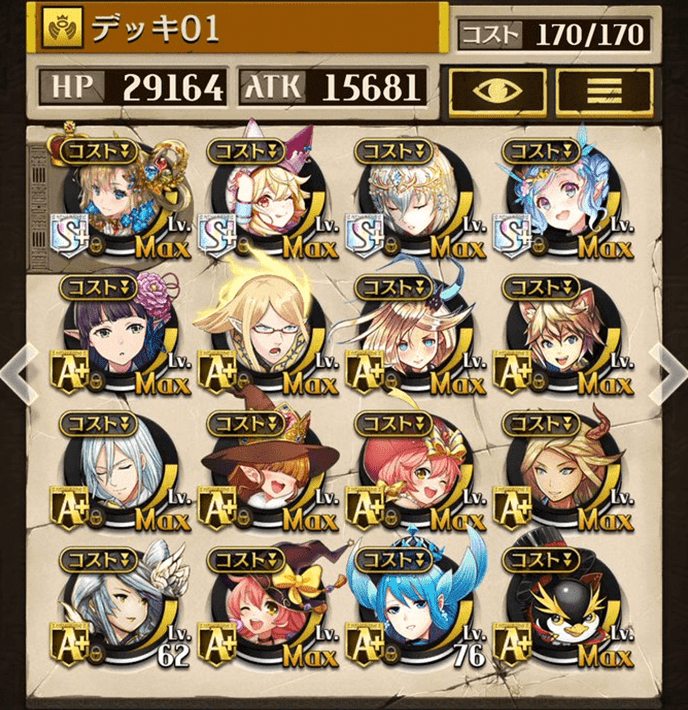The image size is (688, 710).
Task: Select the pink-haired character with yellow bow
Action: pos(260,610)
